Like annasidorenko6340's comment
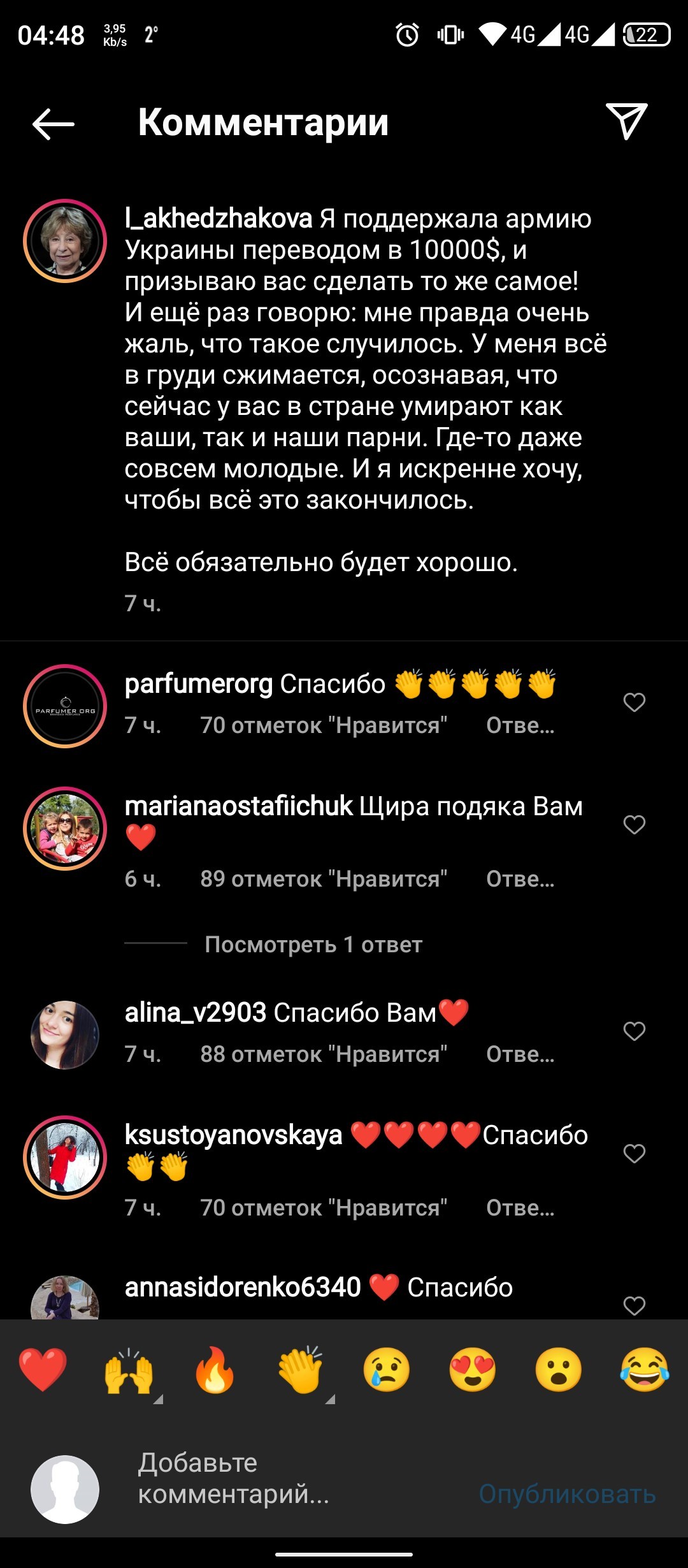This screenshot has height=1568, width=688. pyautogui.click(x=634, y=1305)
